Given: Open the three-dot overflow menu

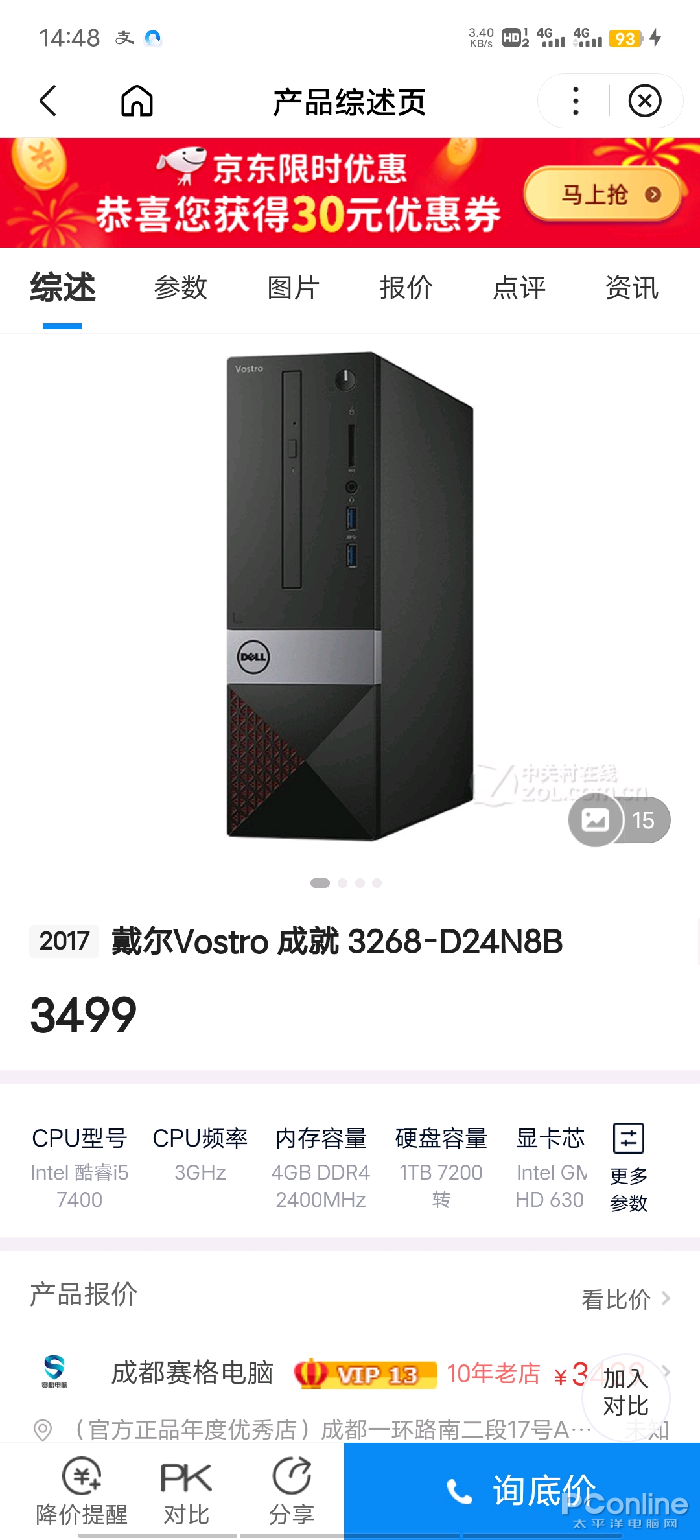Looking at the screenshot, I should [x=575, y=101].
